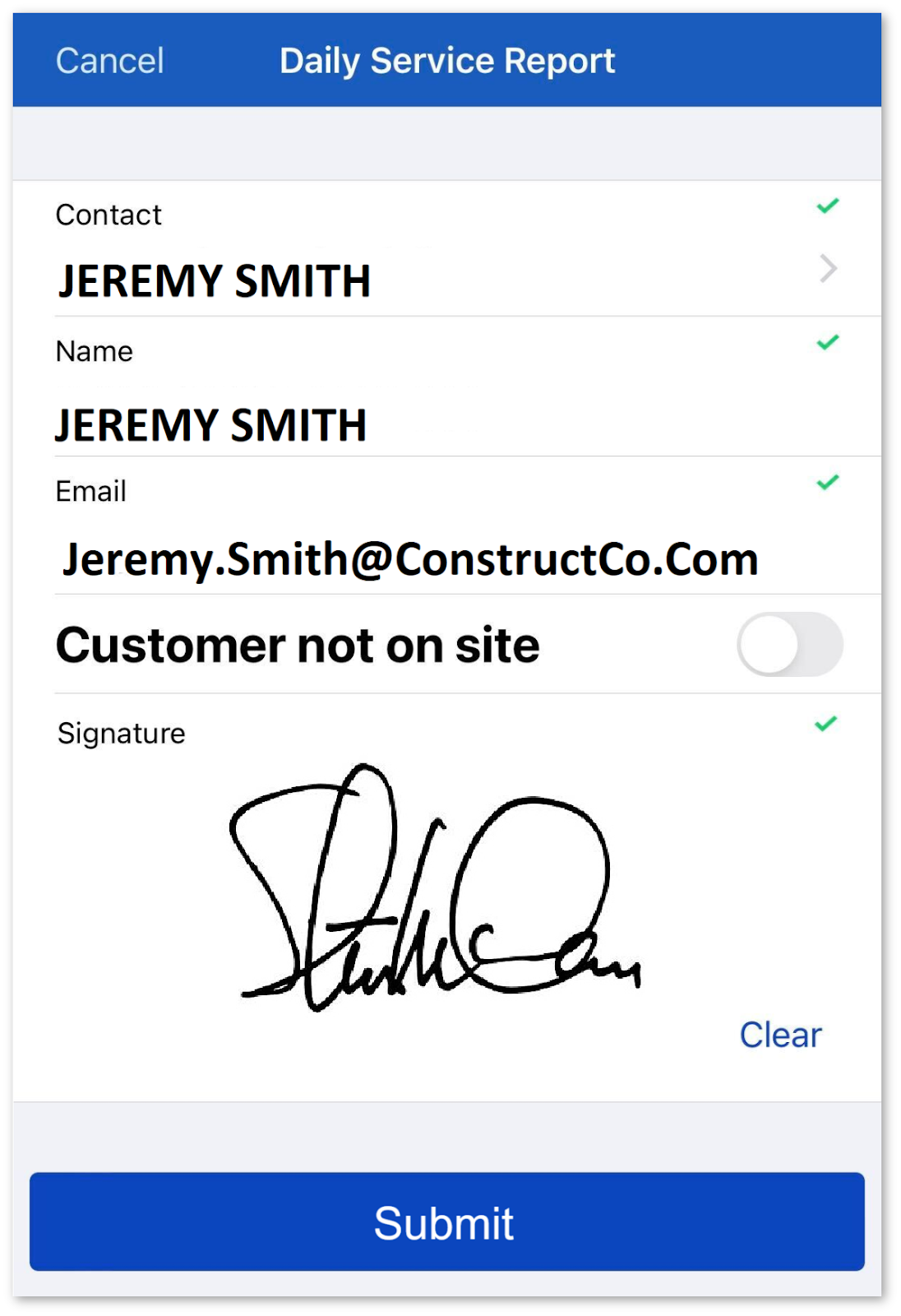Edit the Email address field
This screenshot has width=901, height=1316.
409,559
